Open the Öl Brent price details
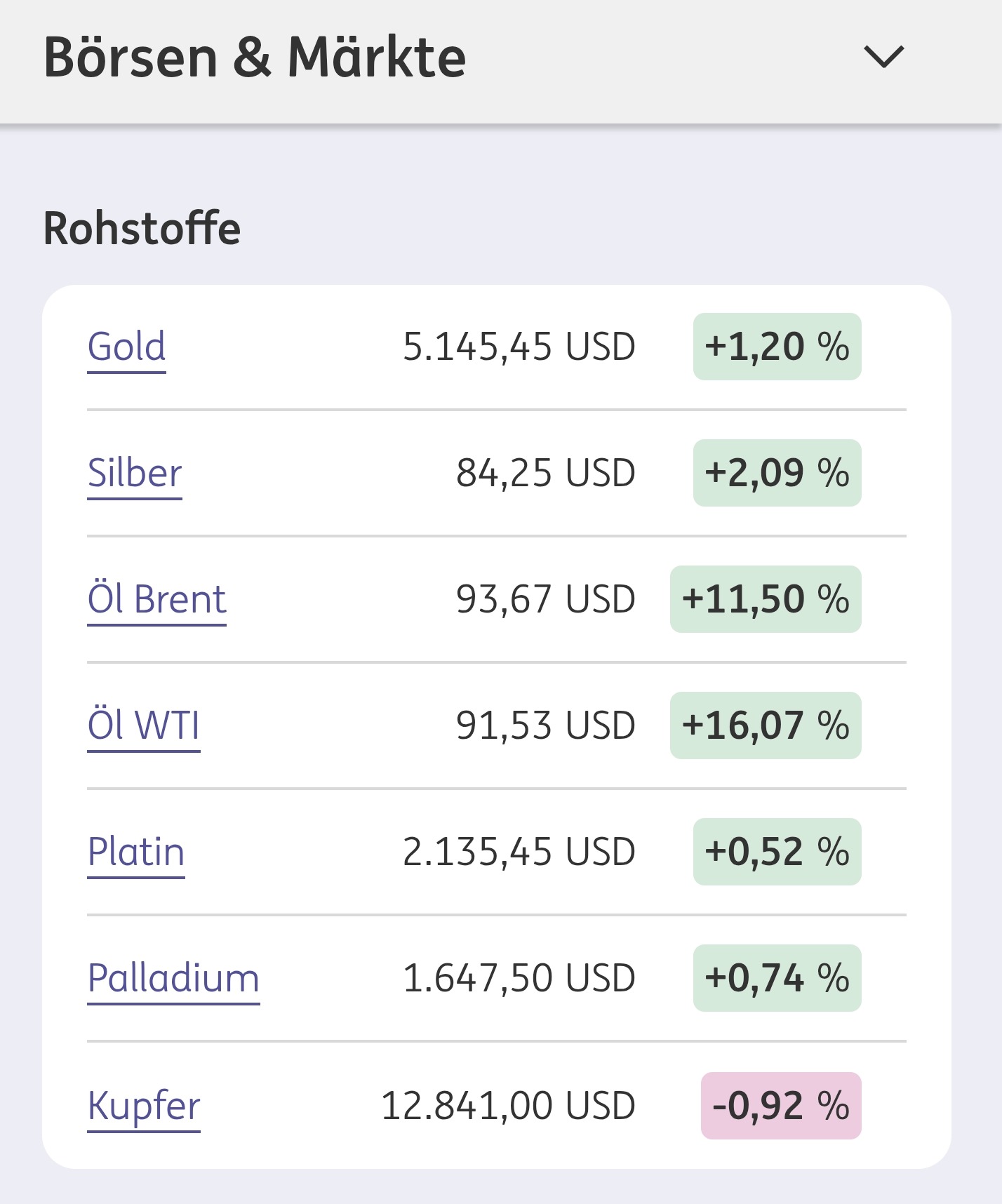This screenshot has height=1204, width=1002. pos(156,598)
